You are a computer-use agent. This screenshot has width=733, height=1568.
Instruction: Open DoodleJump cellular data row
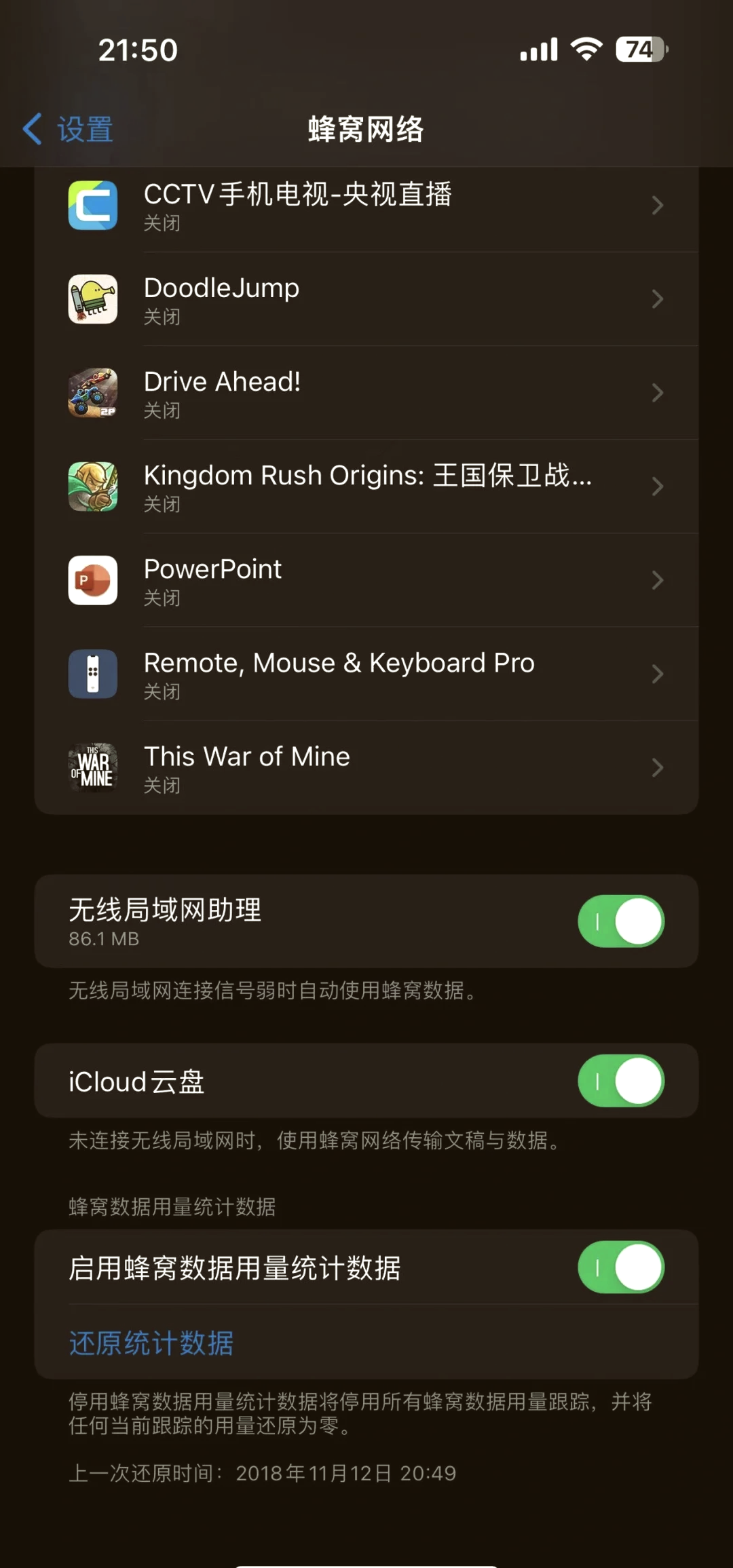(366, 299)
